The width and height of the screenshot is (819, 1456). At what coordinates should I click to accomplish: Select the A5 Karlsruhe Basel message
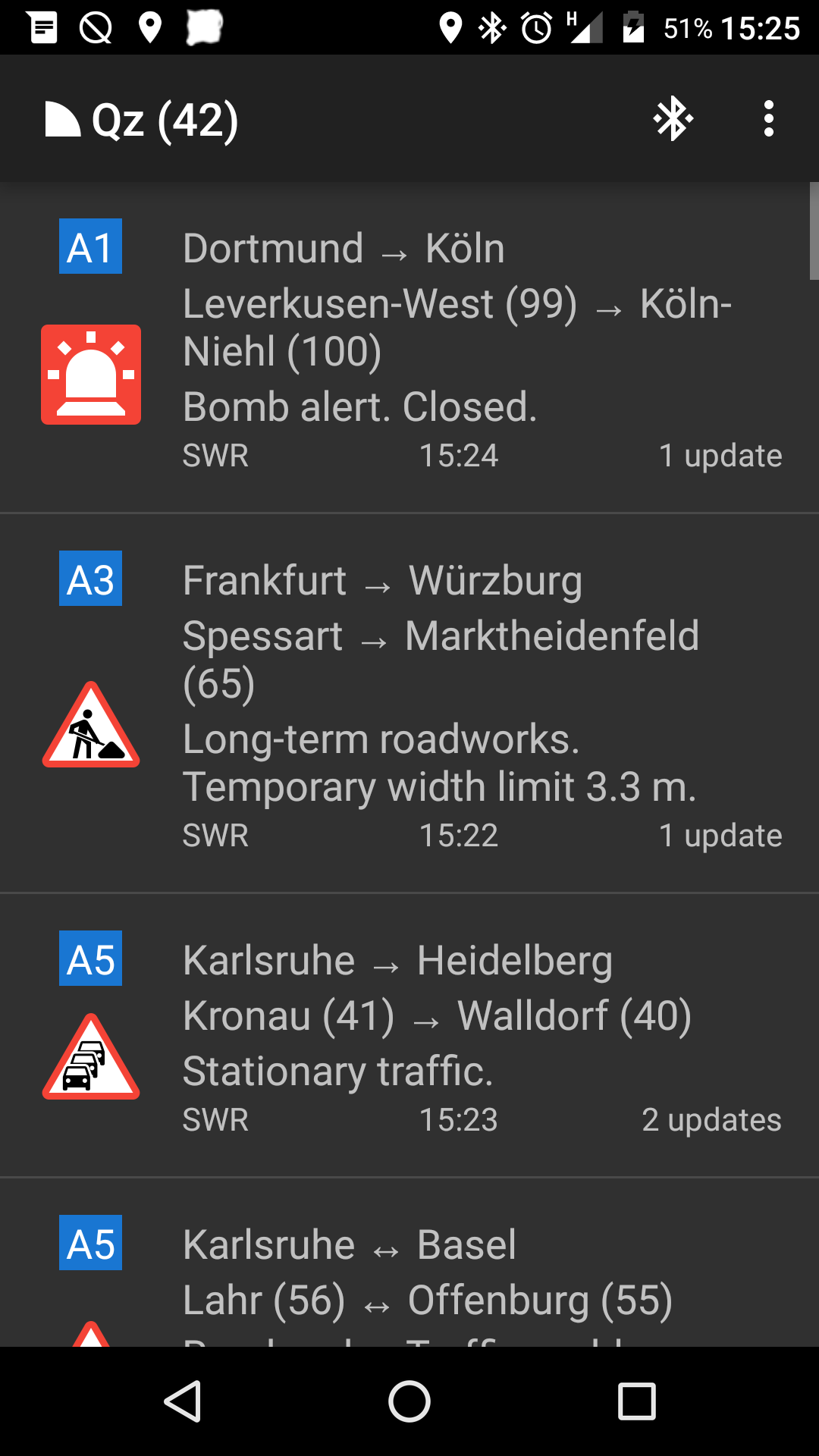409,1263
